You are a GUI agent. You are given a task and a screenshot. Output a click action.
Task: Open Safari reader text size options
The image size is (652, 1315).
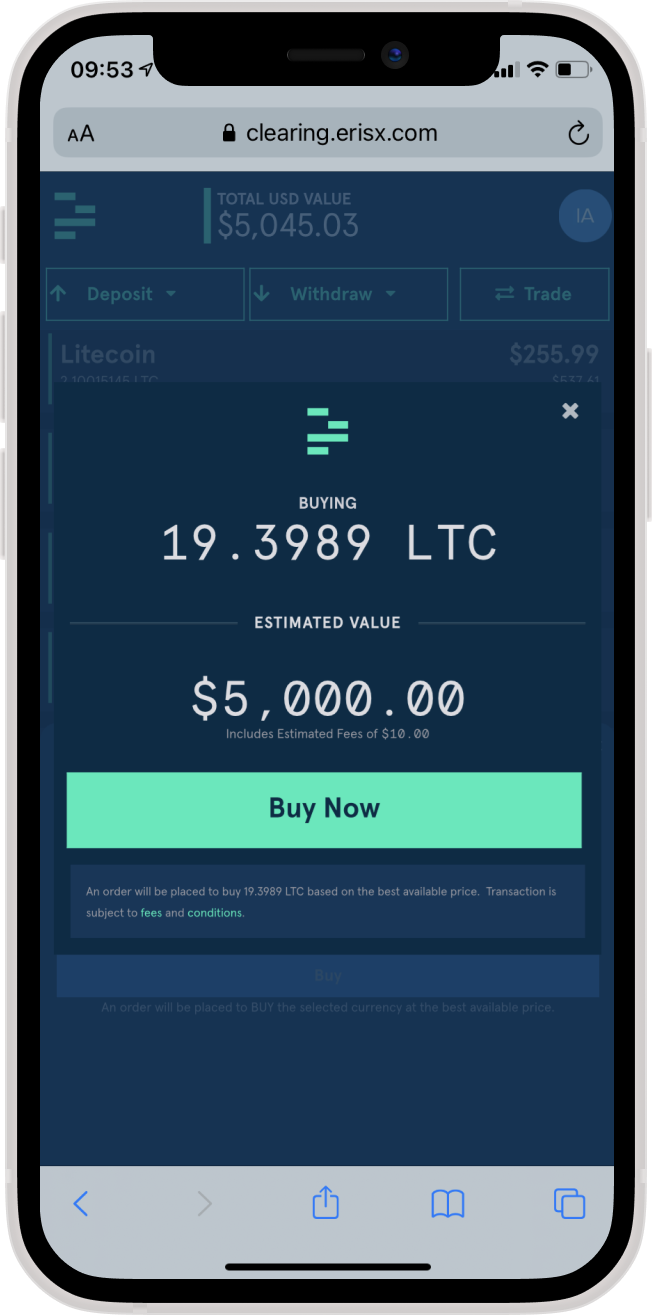[81, 134]
